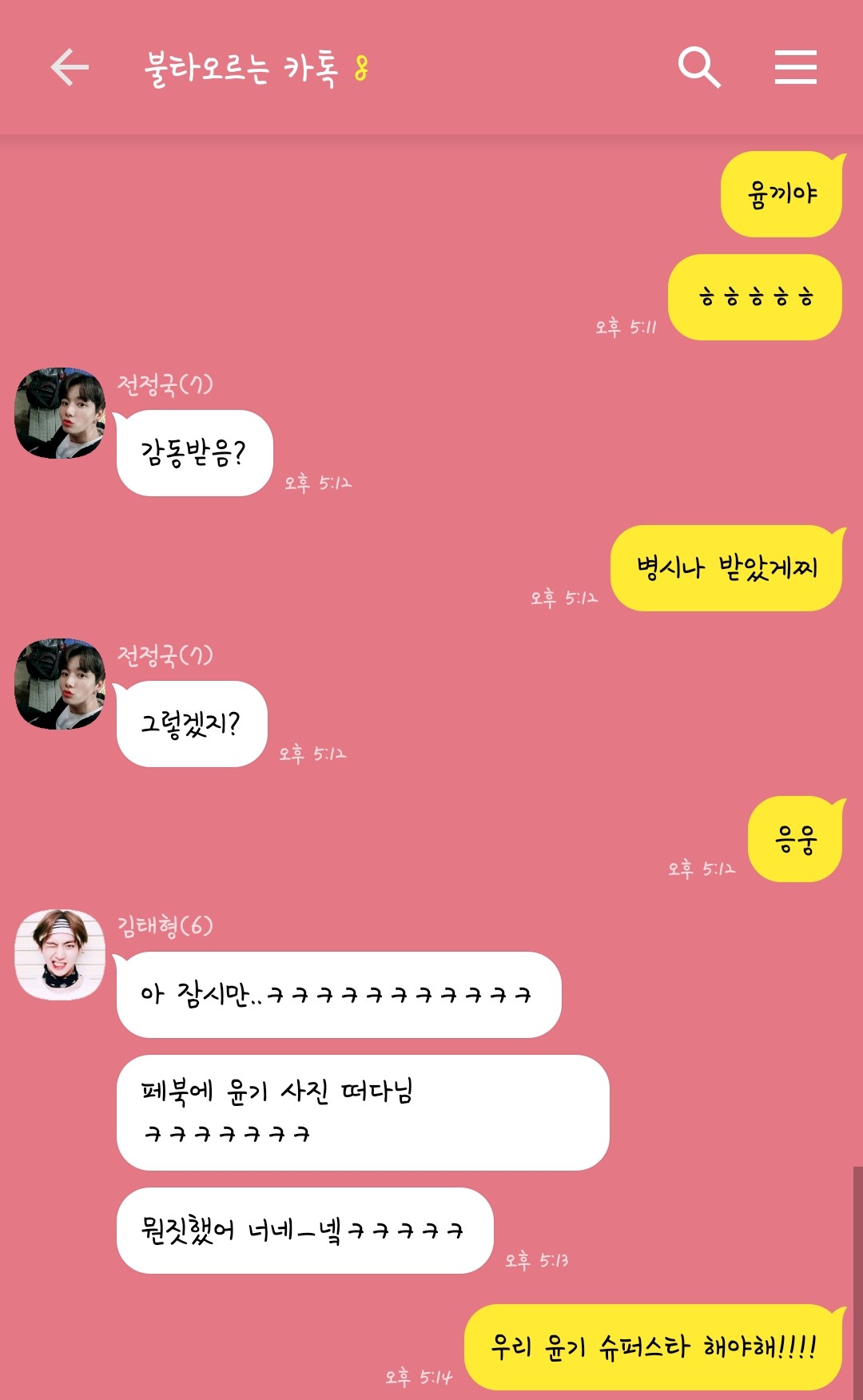The height and width of the screenshot is (1400, 863).
Task: Go back from the 불타오르는 카톡 chat
Action: (70, 67)
